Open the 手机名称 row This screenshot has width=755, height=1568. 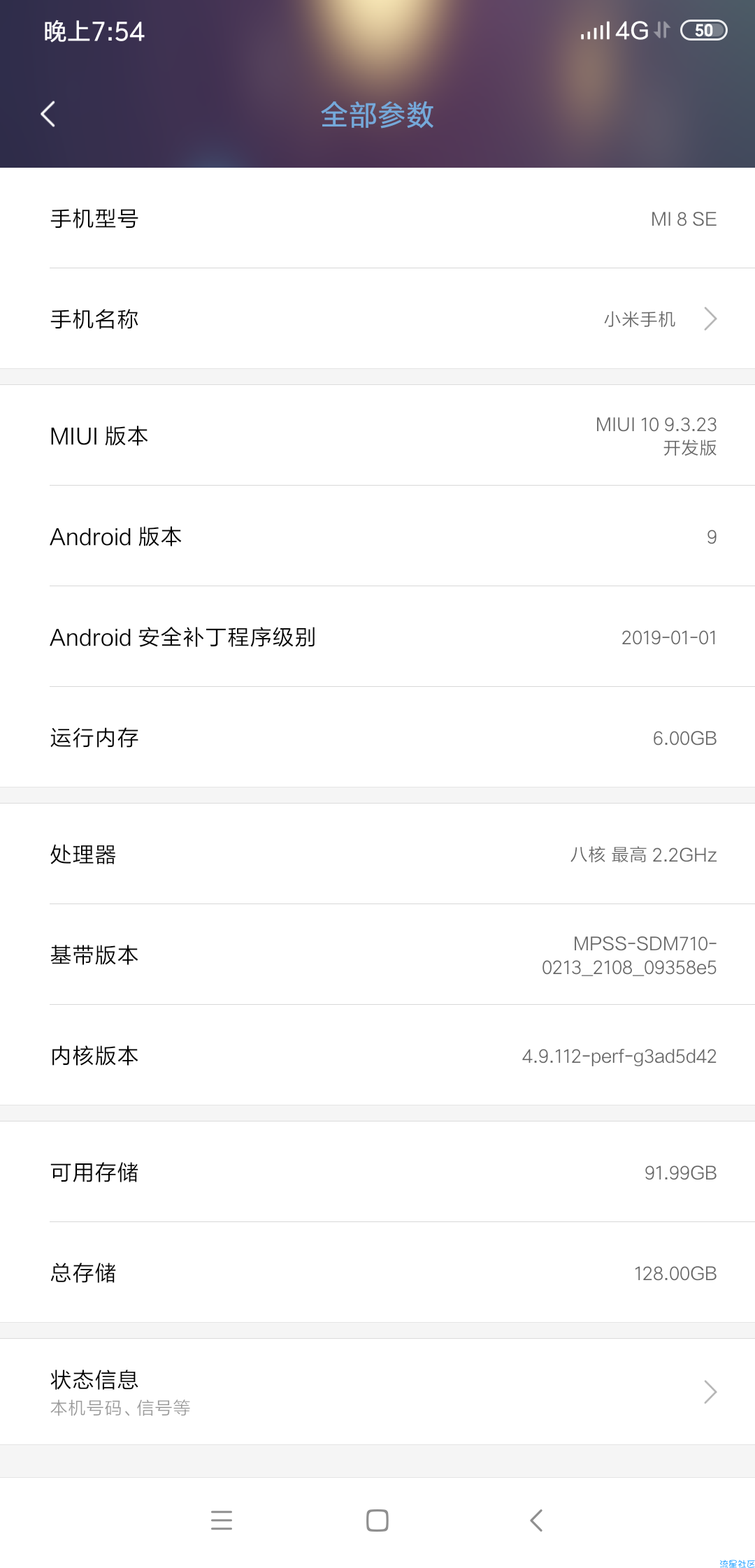coord(377,319)
